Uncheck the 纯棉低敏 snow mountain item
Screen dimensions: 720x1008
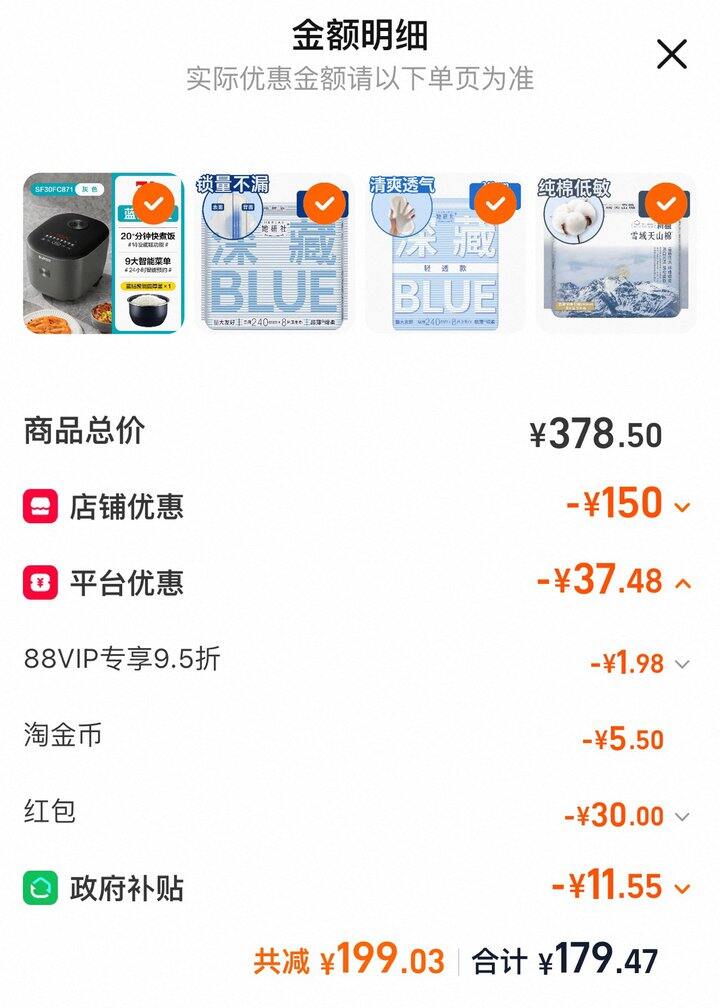(666, 205)
